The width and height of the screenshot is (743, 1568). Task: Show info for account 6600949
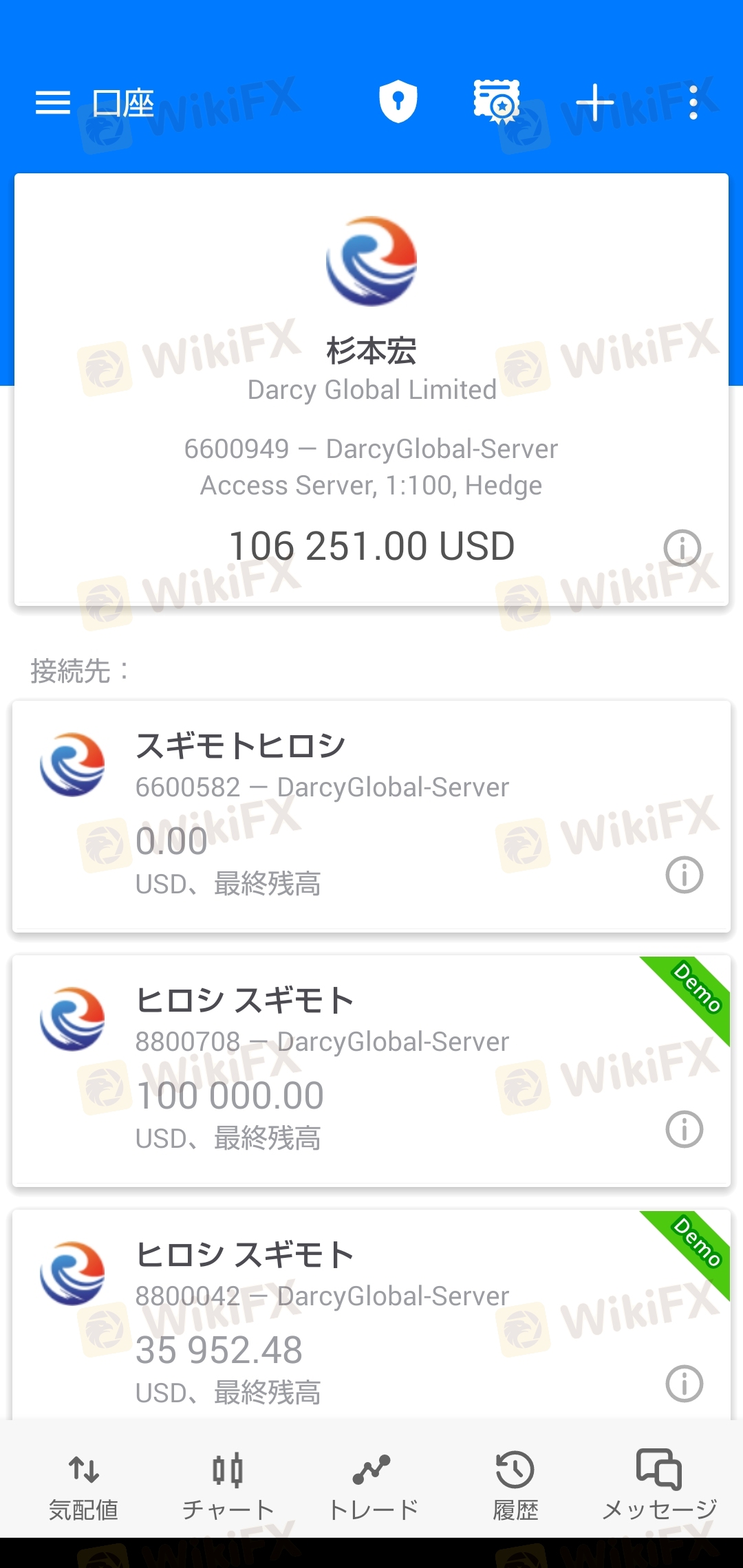[682, 548]
